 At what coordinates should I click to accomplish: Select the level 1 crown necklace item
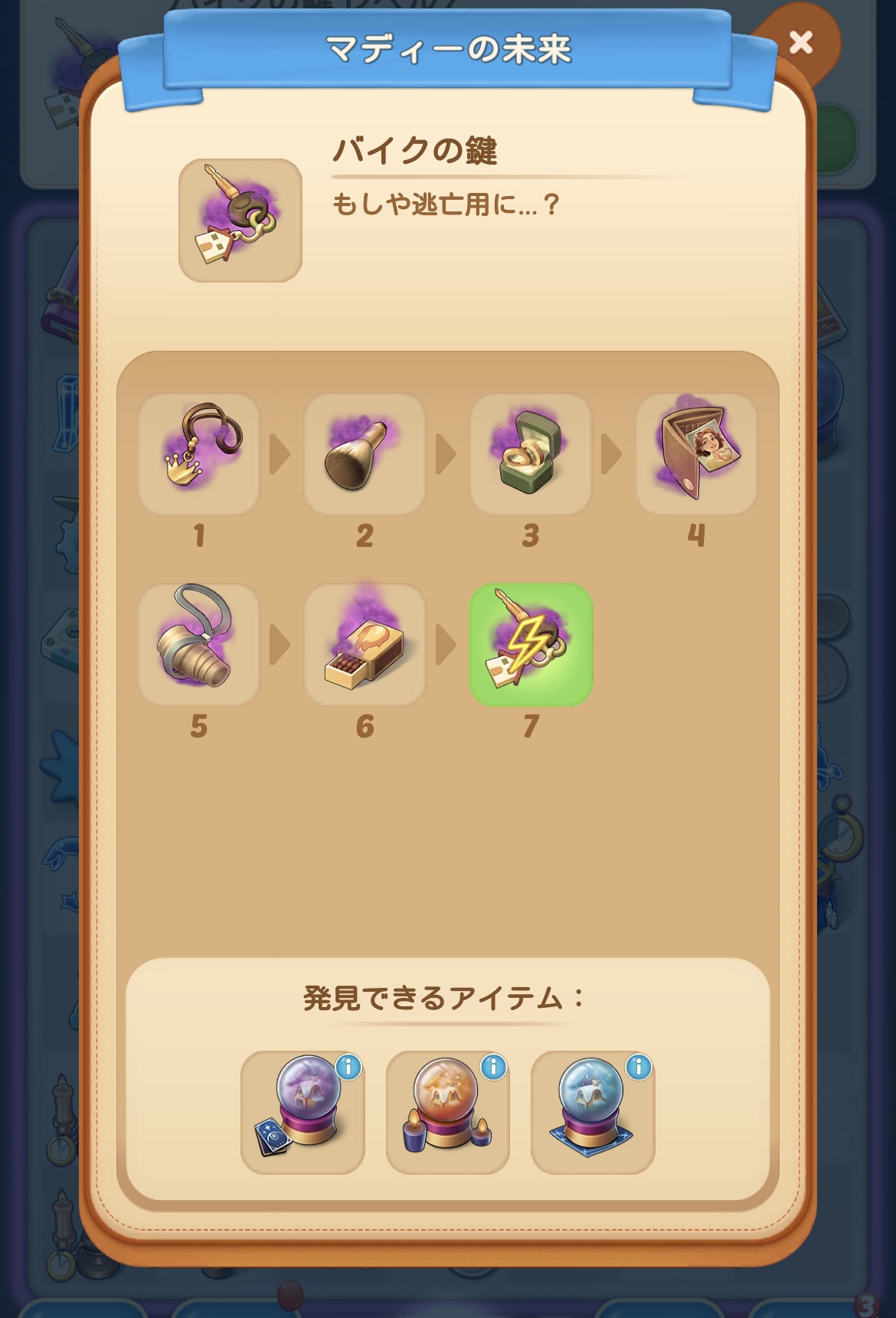point(199,454)
